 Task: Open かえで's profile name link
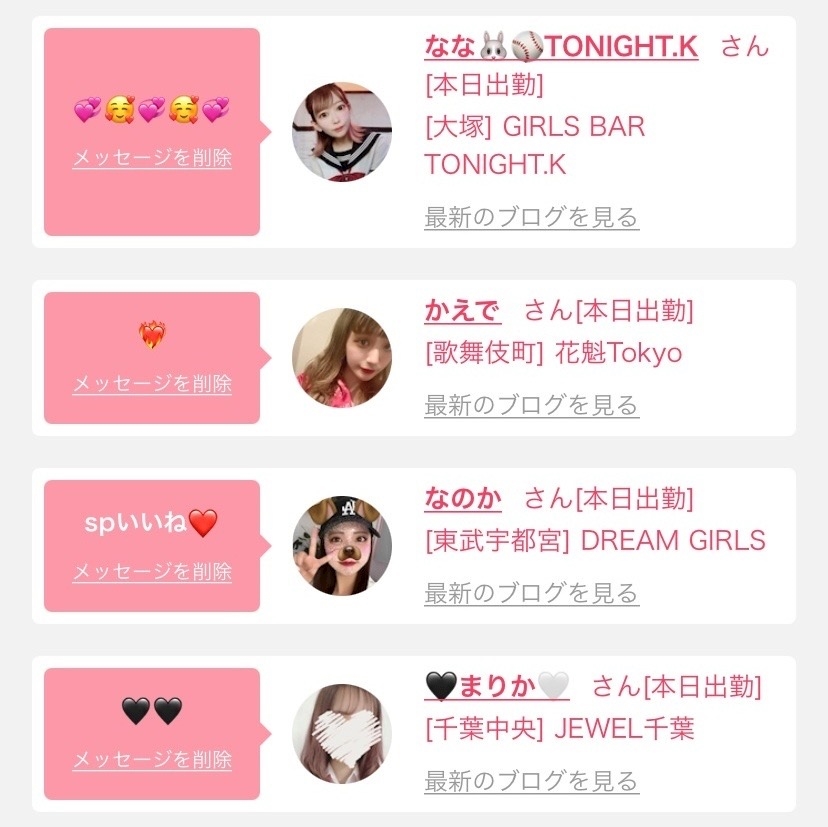(x=462, y=310)
